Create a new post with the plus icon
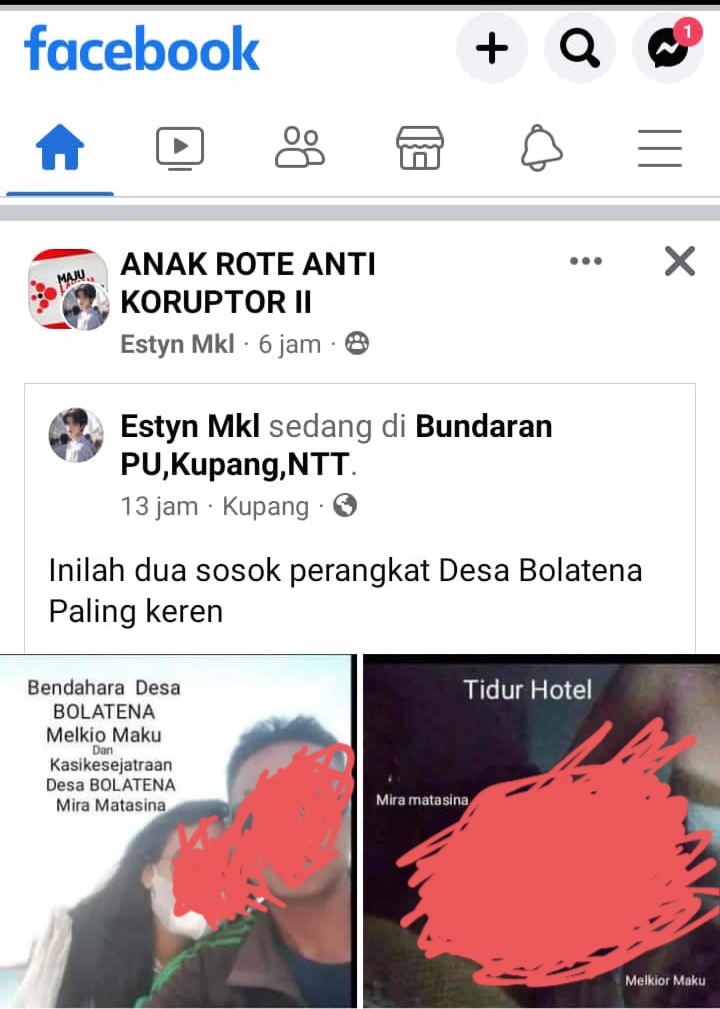The height and width of the screenshot is (1009, 720). 491,48
